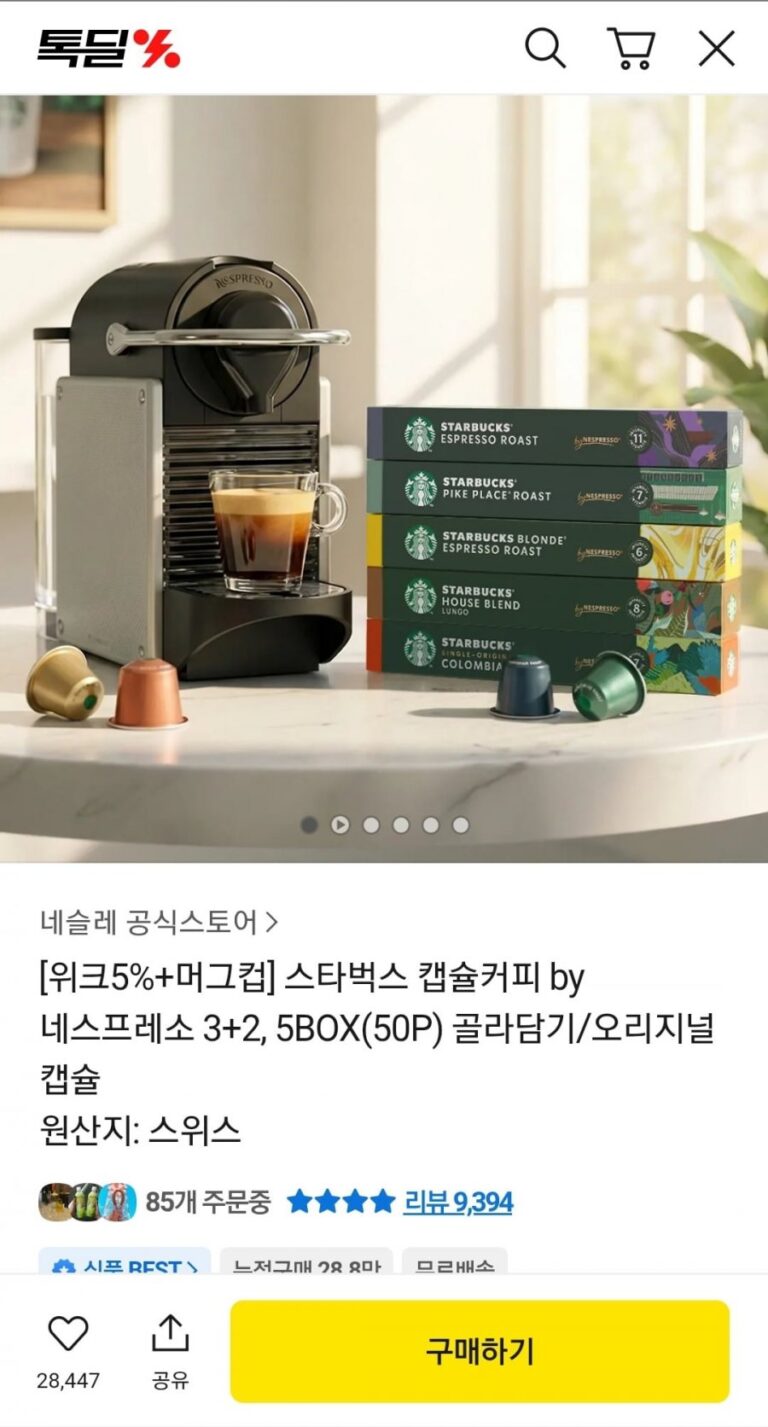
Task: Open the shopping cart
Action: click(631, 48)
